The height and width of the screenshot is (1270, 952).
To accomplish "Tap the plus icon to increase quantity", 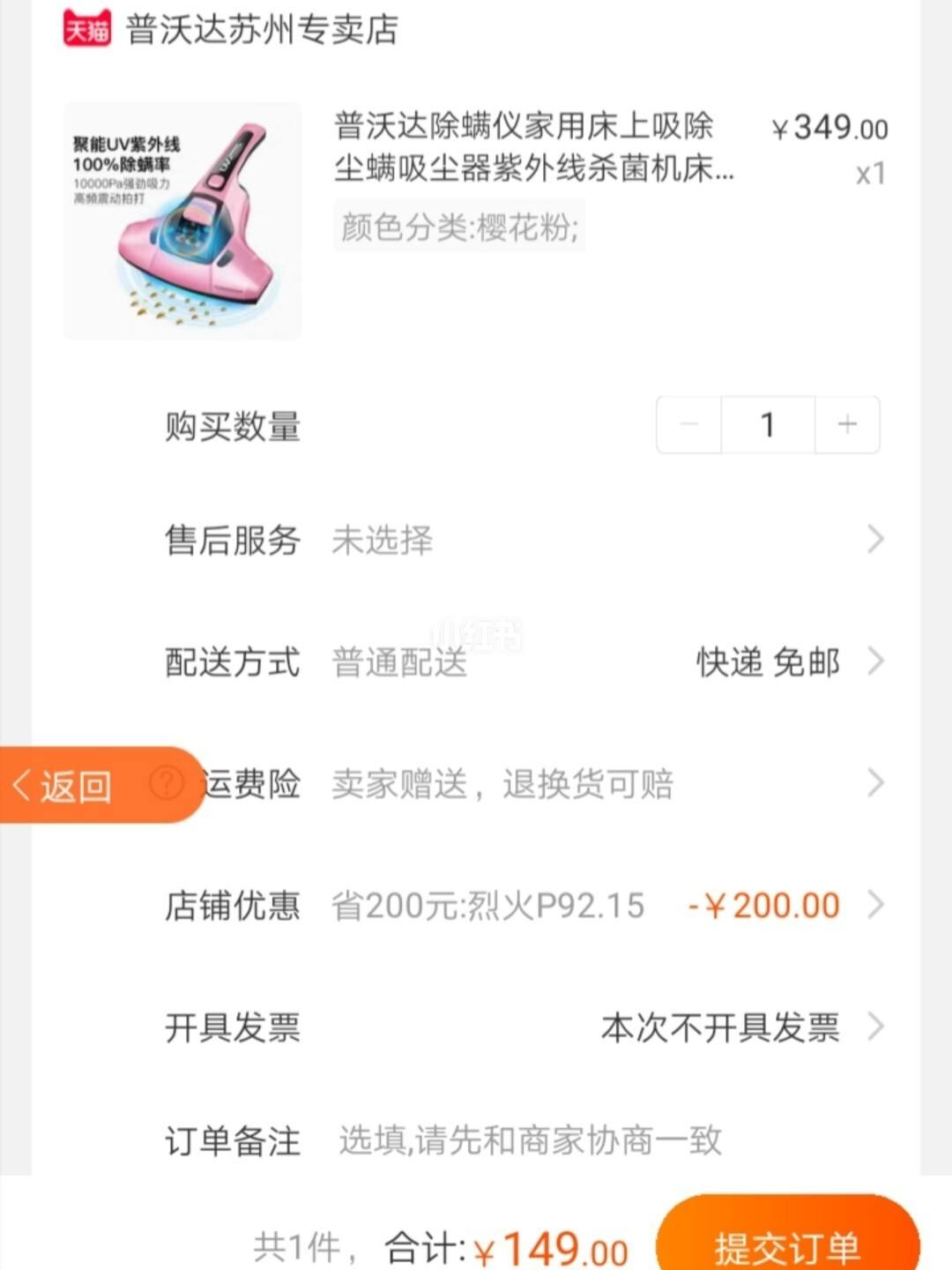I will pyautogui.click(x=845, y=424).
